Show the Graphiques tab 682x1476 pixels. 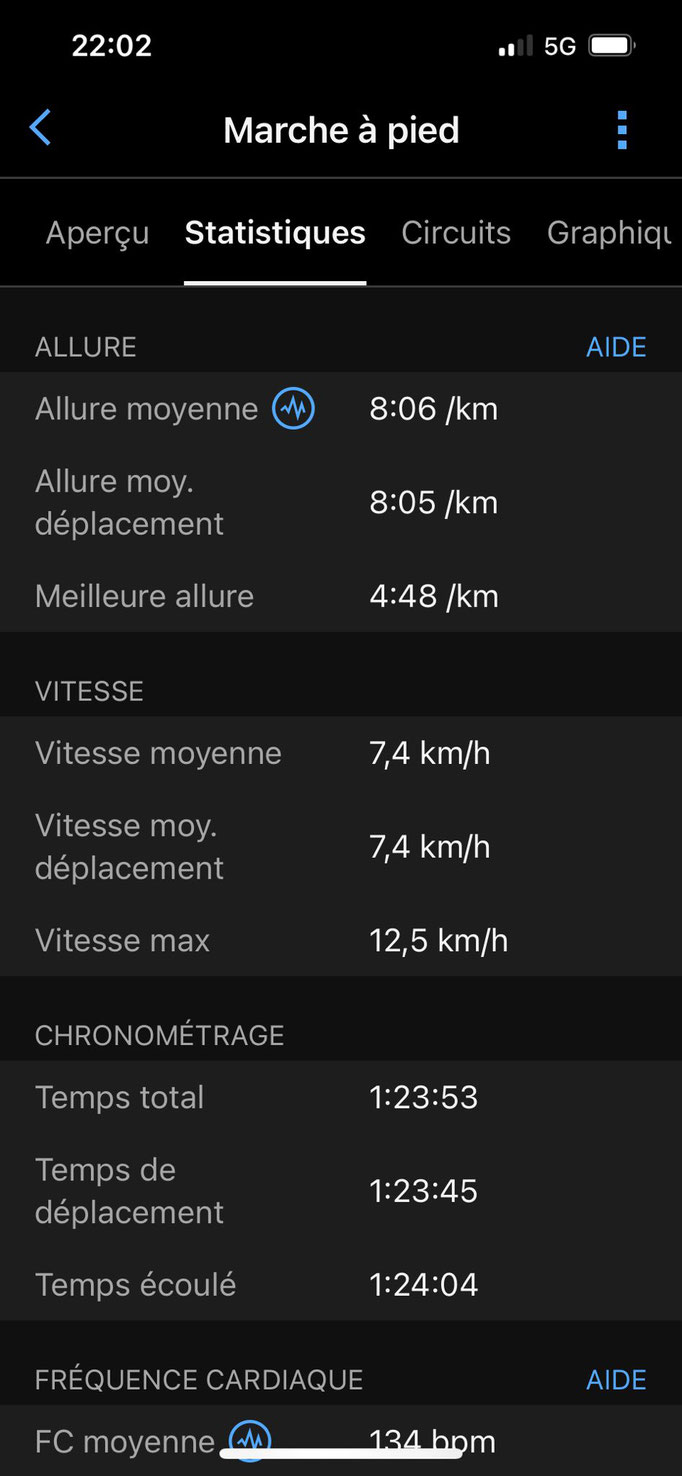[x=608, y=233]
